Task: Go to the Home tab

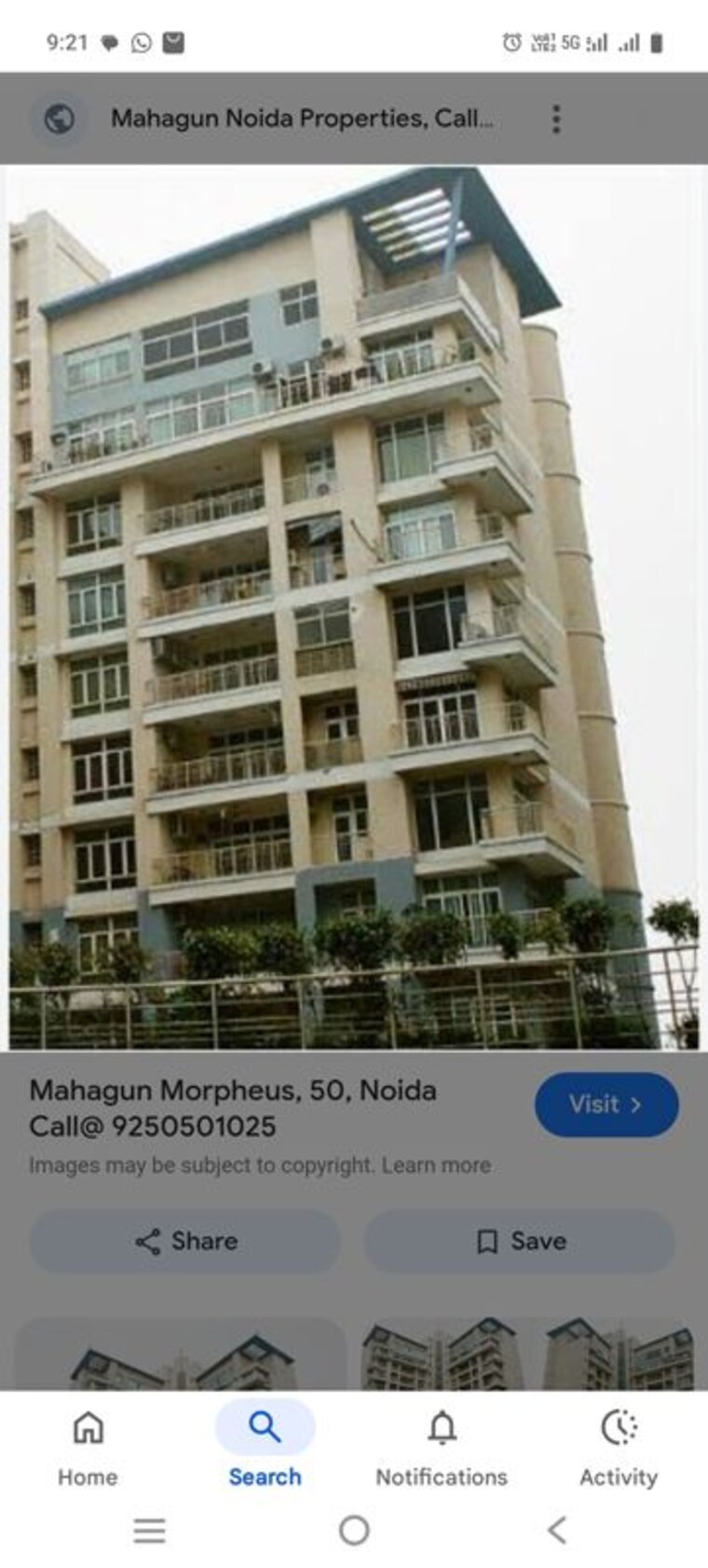Action: point(88,1446)
